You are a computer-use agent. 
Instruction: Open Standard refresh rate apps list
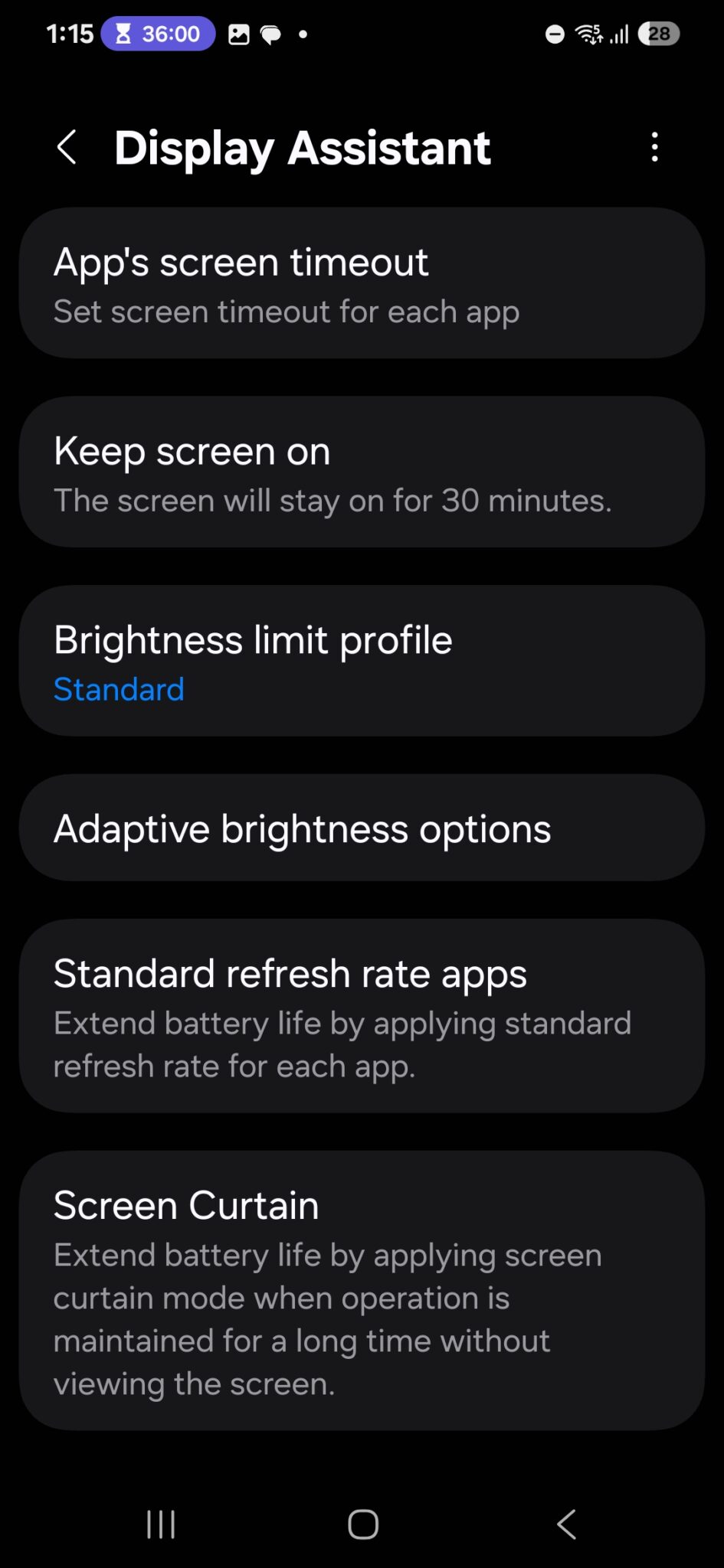(362, 1017)
